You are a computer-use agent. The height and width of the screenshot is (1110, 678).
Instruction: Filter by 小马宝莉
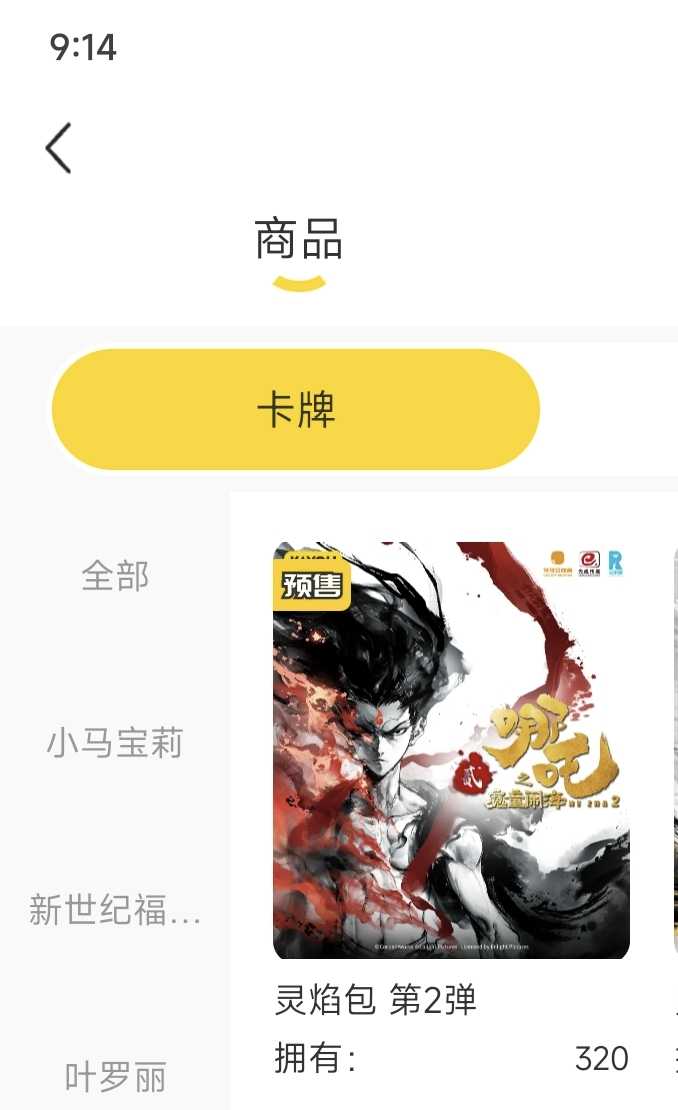(x=115, y=744)
